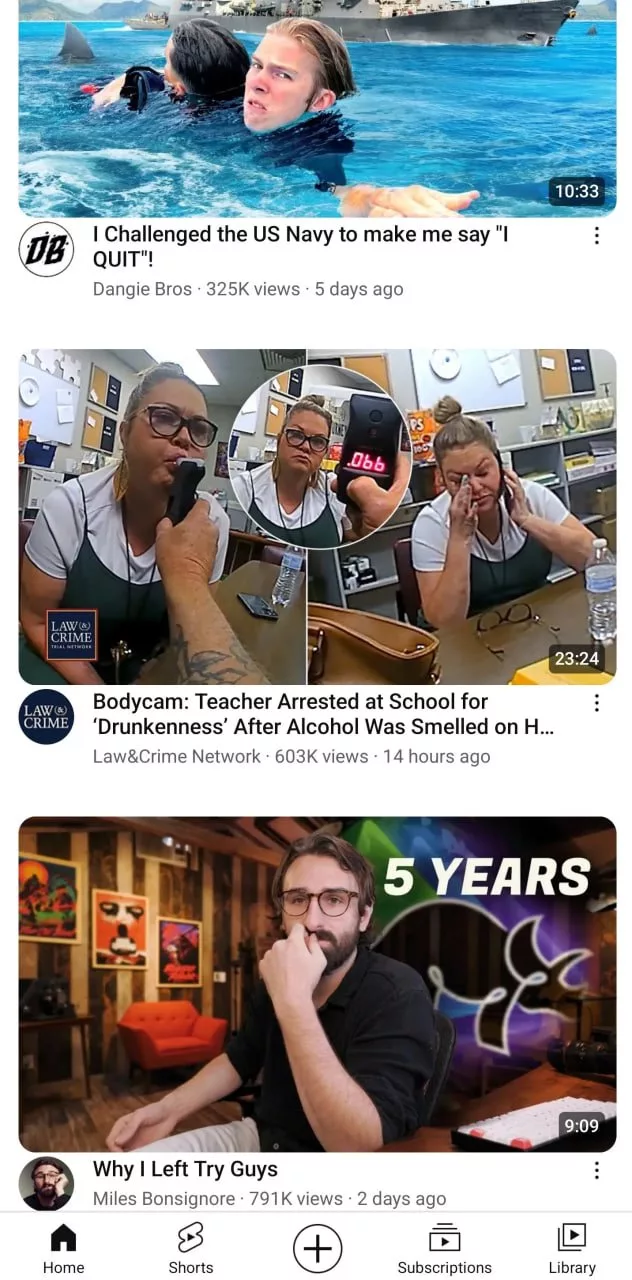This screenshot has width=632, height=1280.
Task: Open Law&Crime Network channel avatar
Action: [46, 716]
